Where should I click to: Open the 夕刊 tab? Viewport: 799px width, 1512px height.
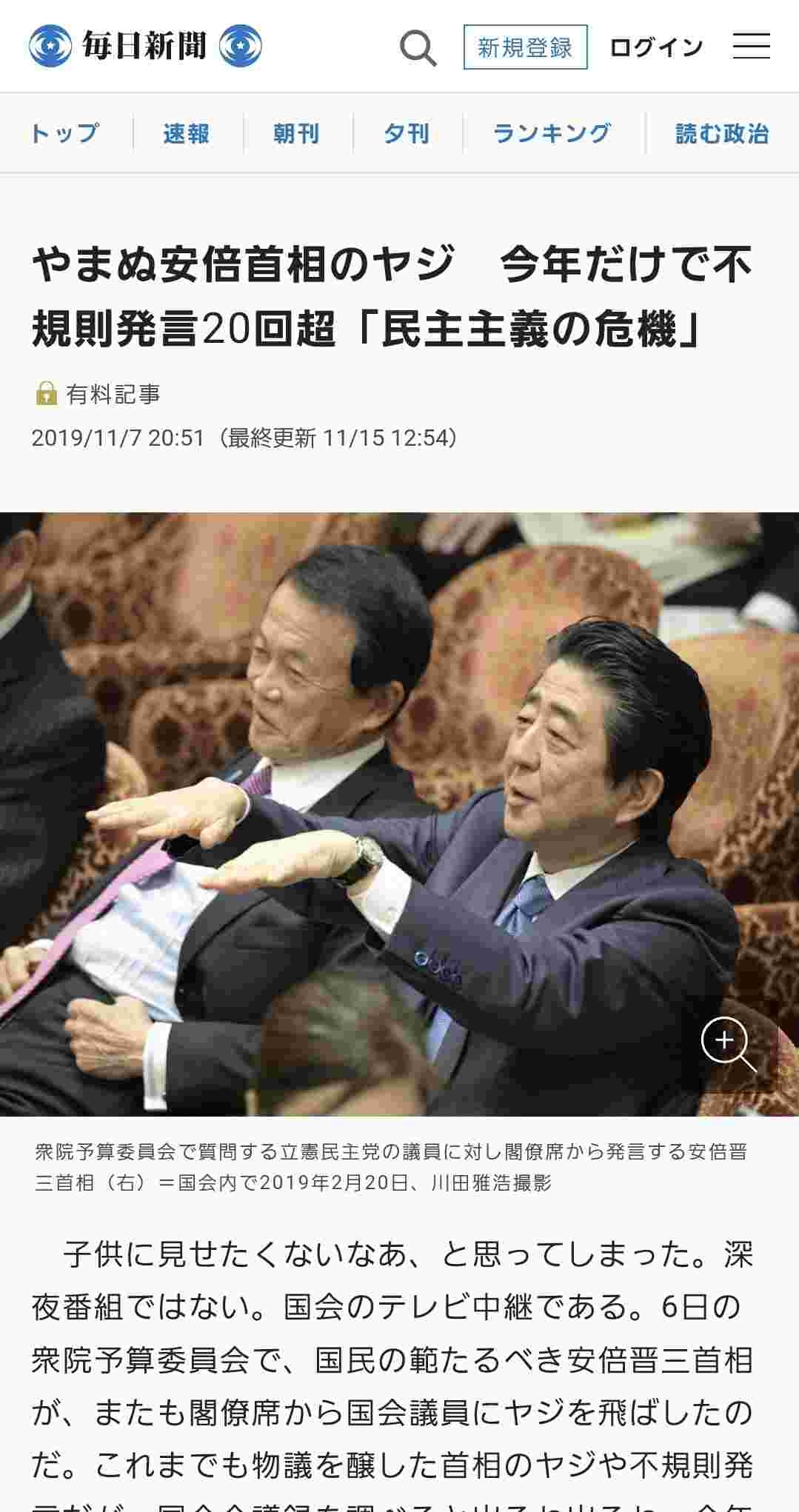pos(406,133)
